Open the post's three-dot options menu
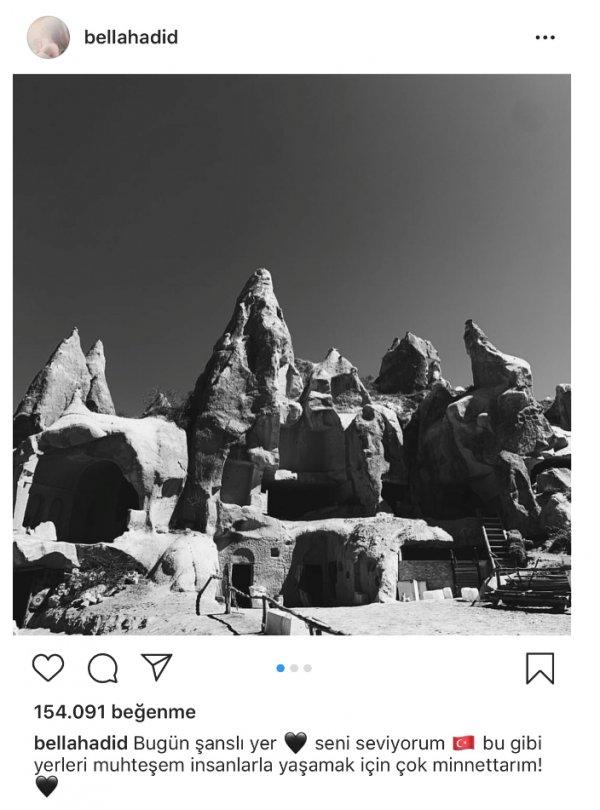The image size is (600, 810). [x=544, y=37]
